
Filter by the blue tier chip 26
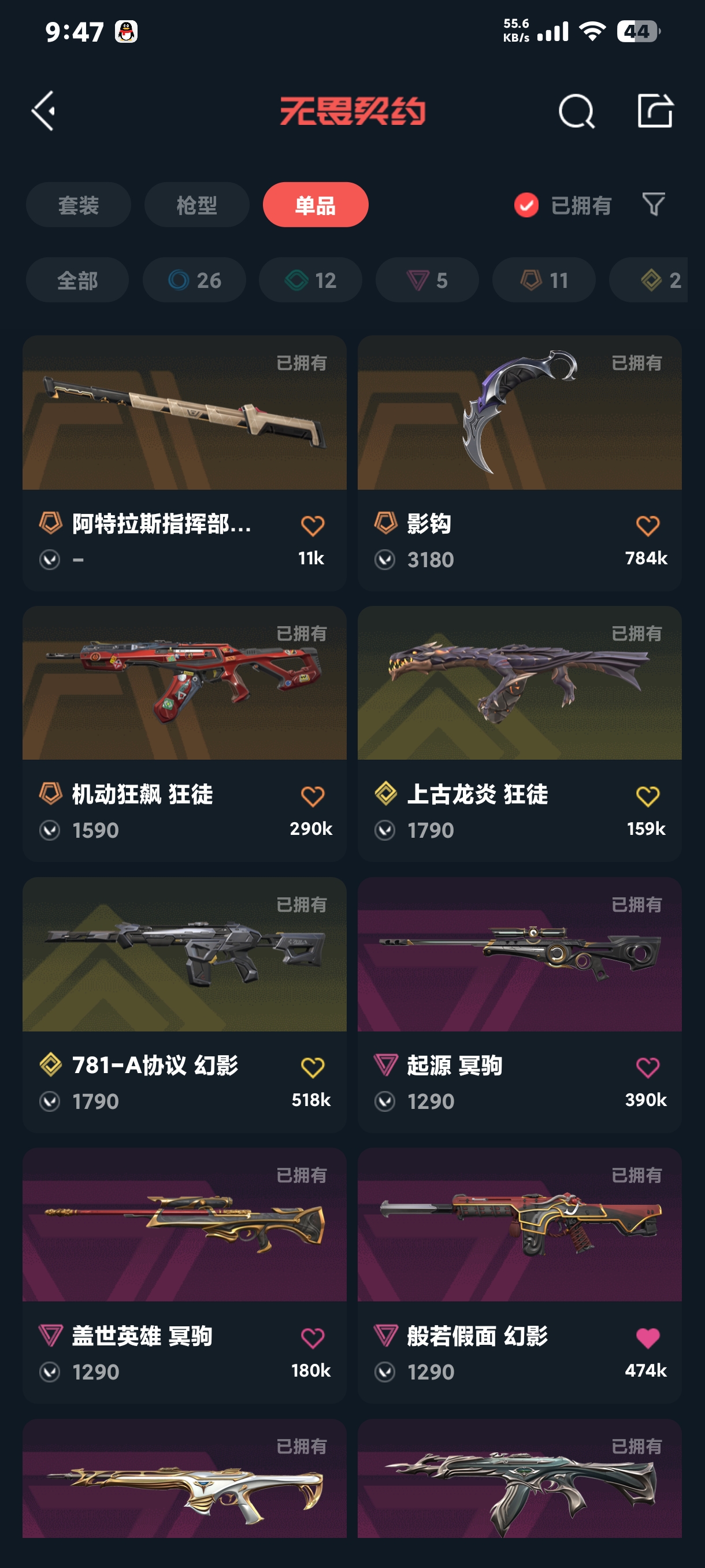pyautogui.click(x=194, y=280)
